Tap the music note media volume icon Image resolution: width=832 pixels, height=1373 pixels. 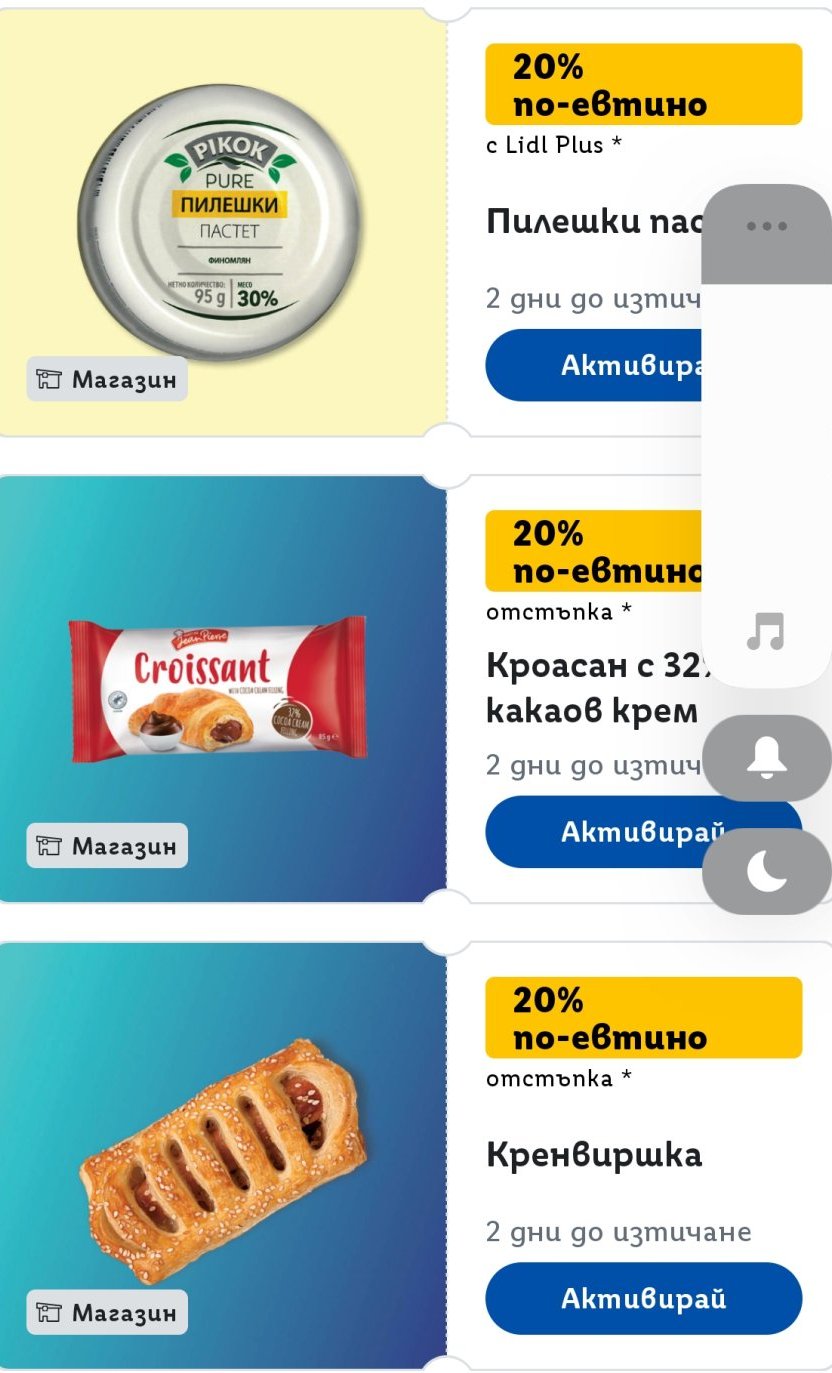pos(767,632)
